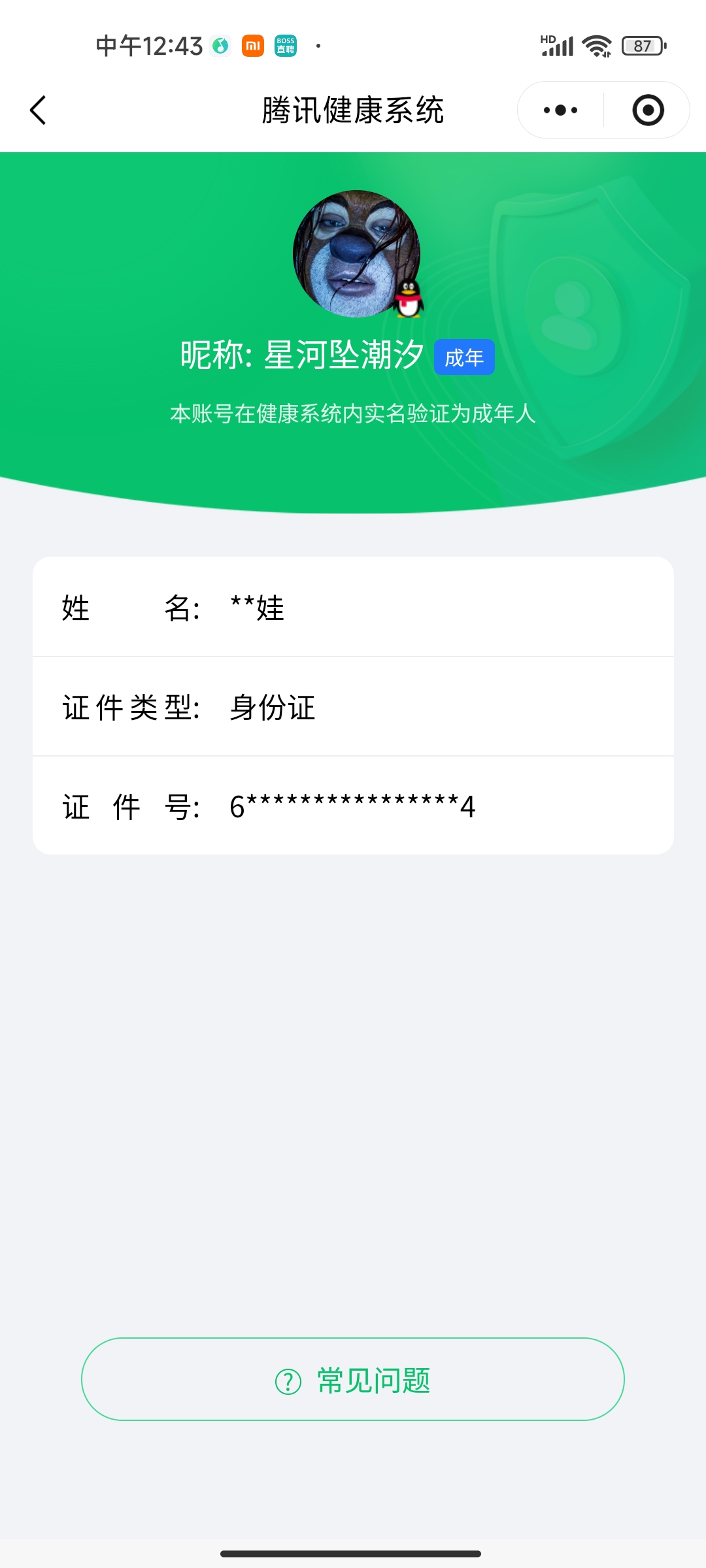Screen dimensions: 706x1568
Task: Tap the BOSS直聘 notification icon
Action: pyautogui.click(x=284, y=44)
